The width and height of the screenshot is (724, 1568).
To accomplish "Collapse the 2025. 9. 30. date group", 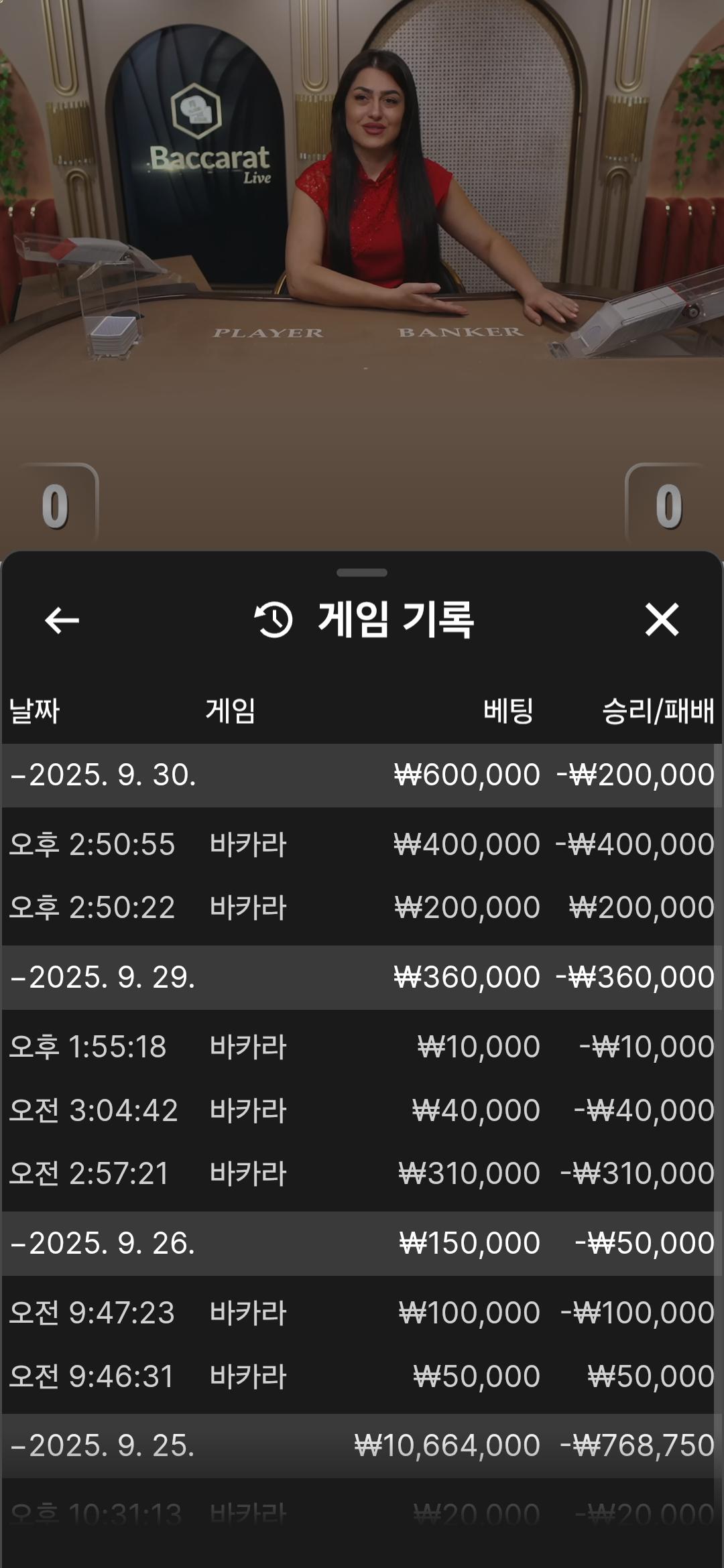I will 104,775.
